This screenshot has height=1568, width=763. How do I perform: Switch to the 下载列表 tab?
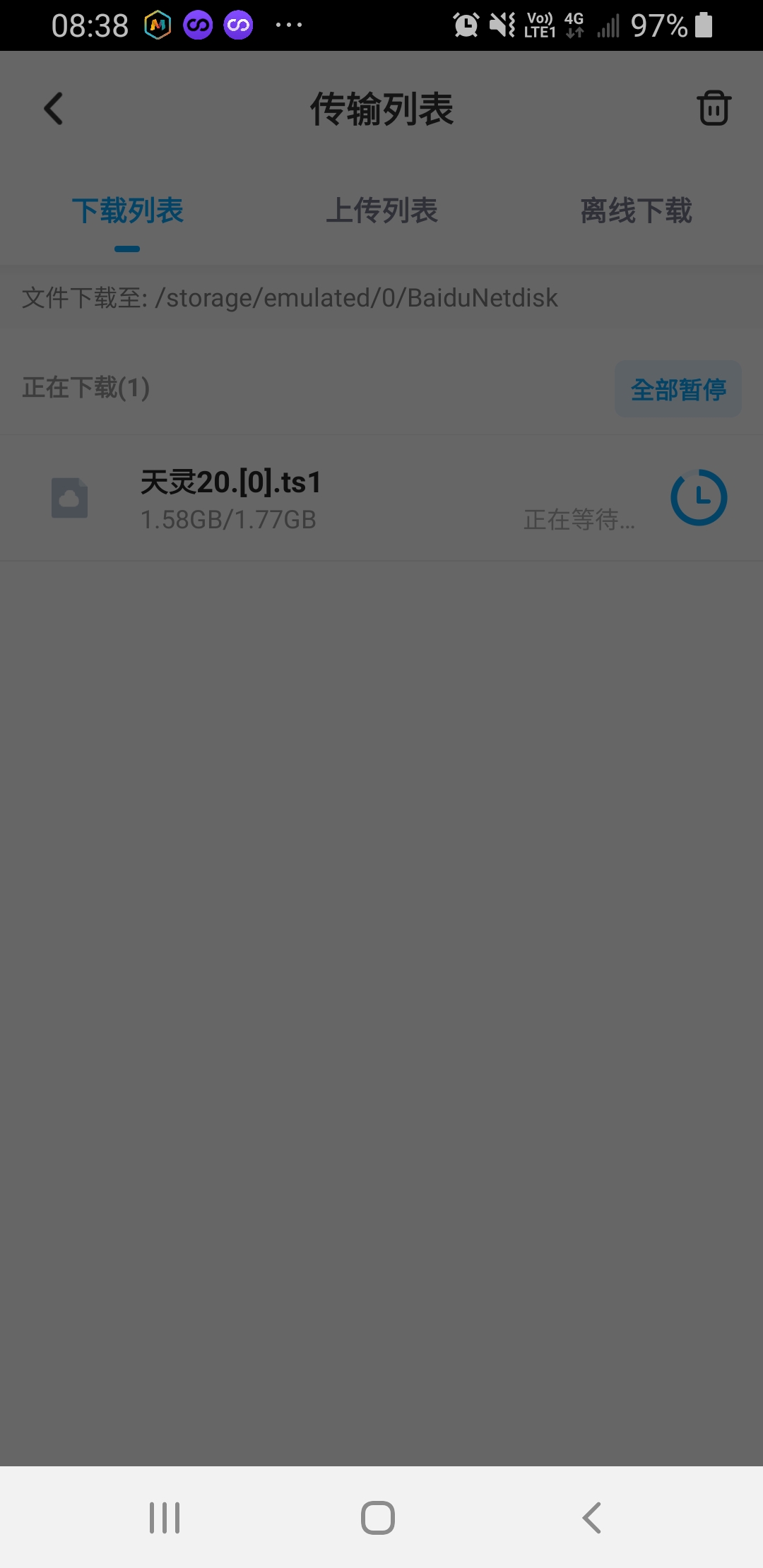point(128,211)
